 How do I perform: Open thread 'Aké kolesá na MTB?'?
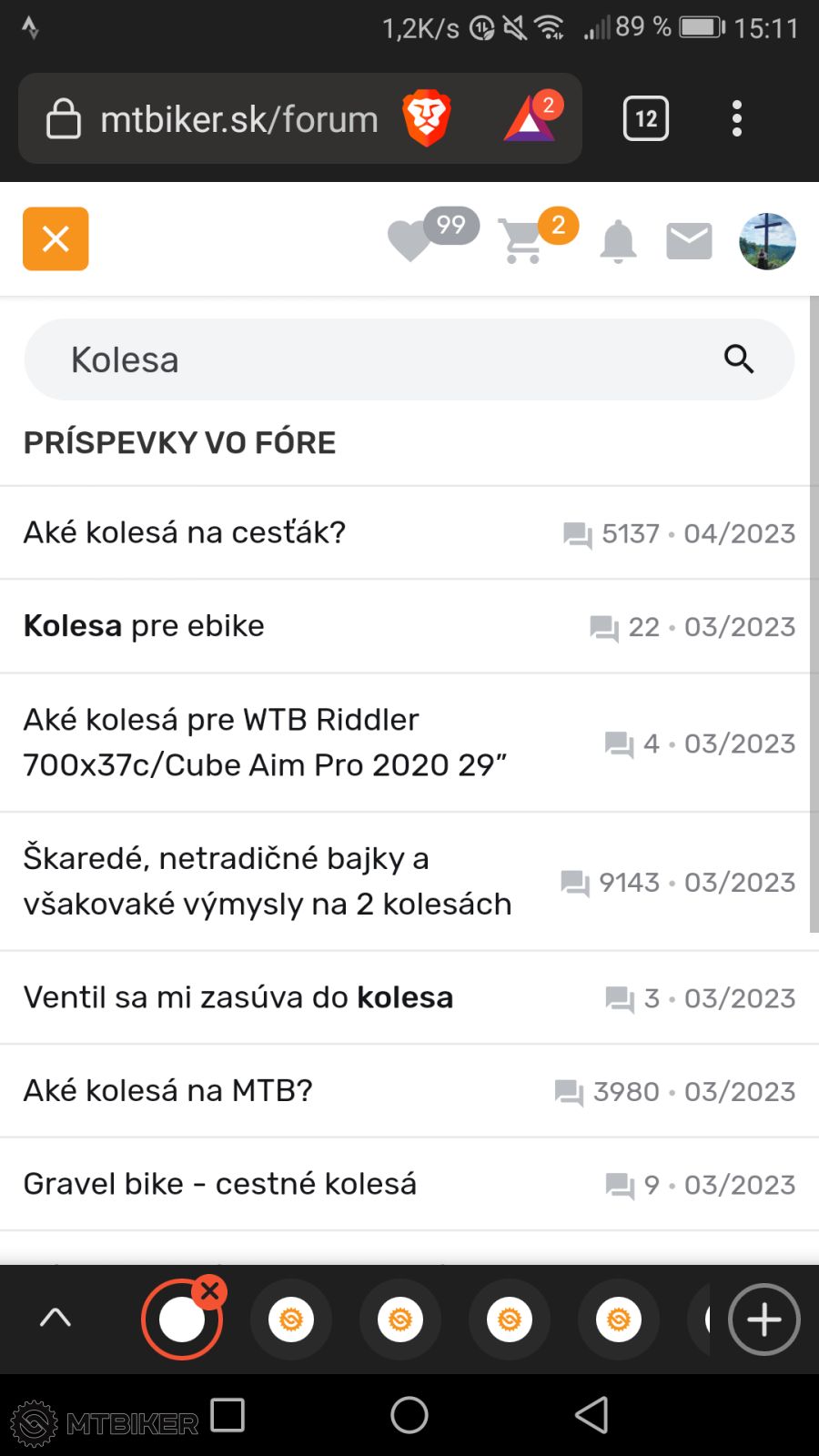click(x=168, y=1090)
